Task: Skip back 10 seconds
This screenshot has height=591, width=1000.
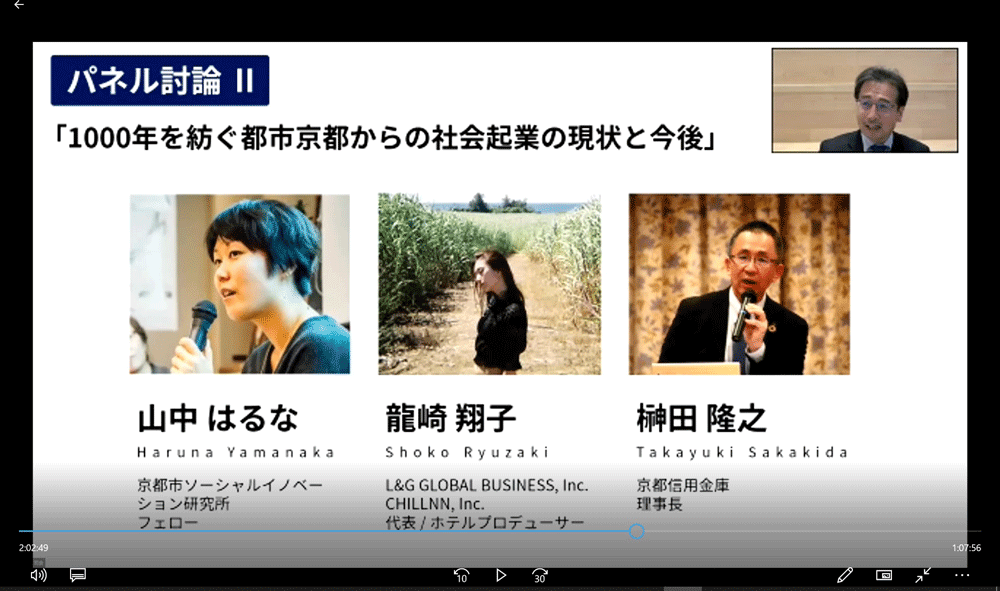Action: (x=461, y=575)
